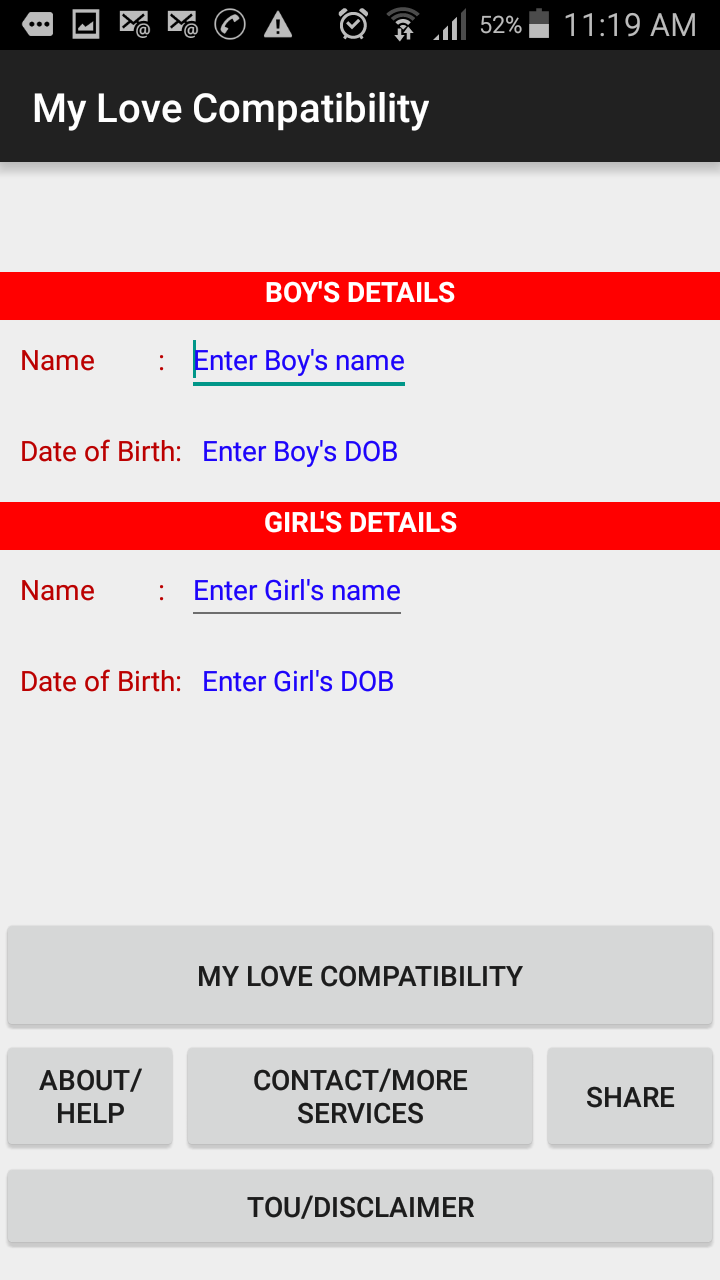Select the Enter Boy's name field
The height and width of the screenshot is (1280, 720).
click(298, 360)
